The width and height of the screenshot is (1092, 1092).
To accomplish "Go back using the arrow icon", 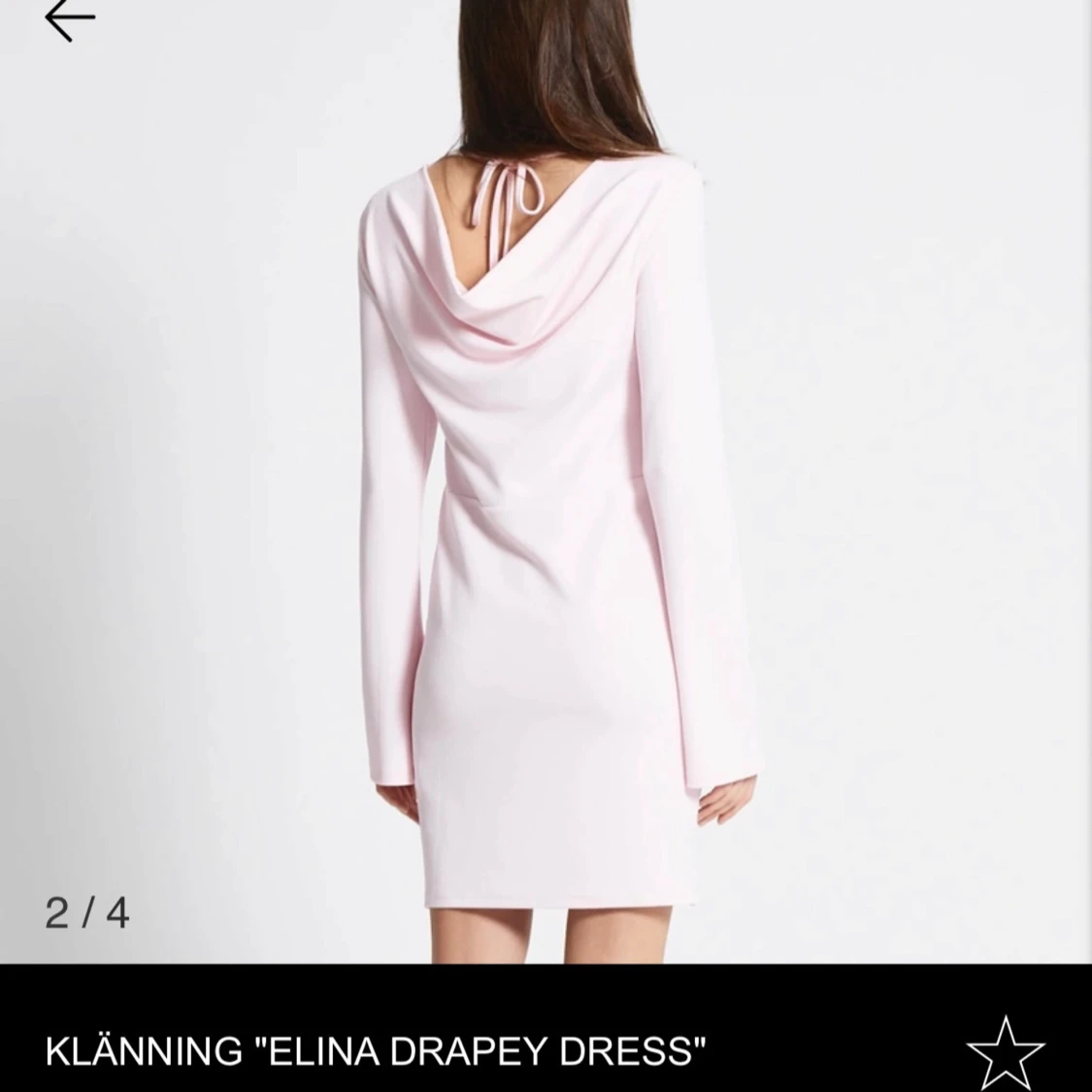I will [70, 20].
